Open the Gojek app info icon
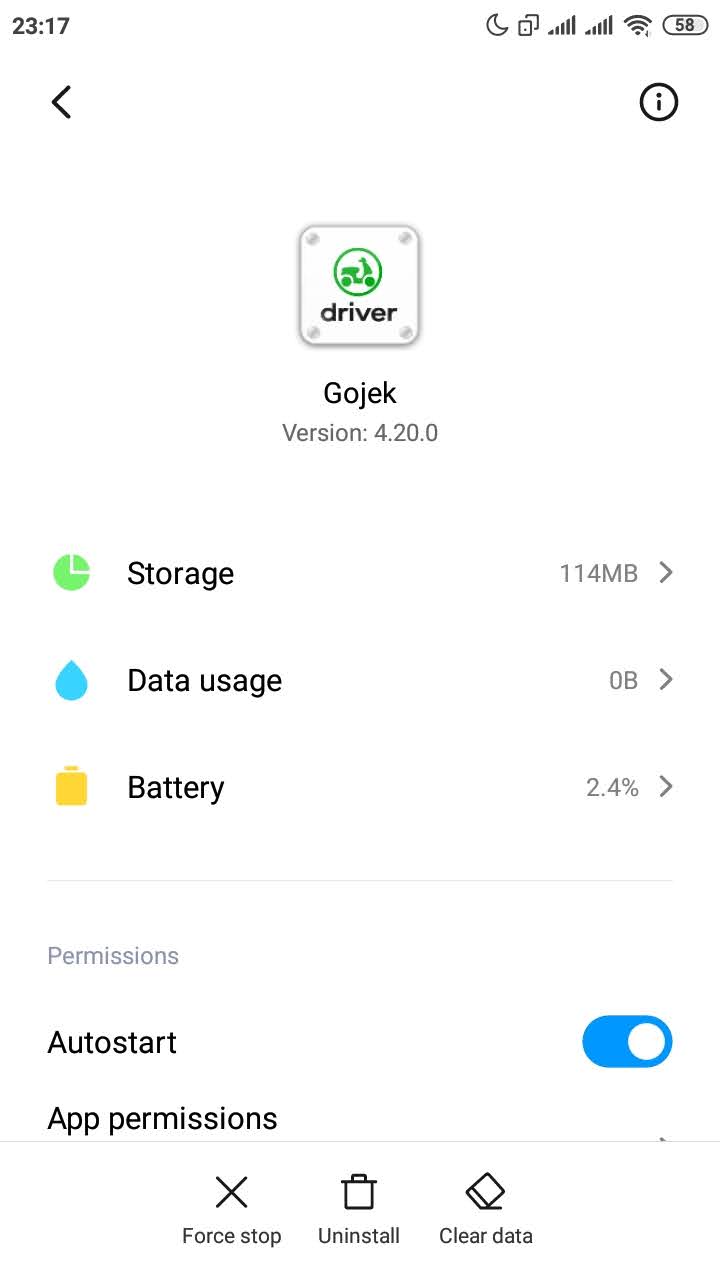The width and height of the screenshot is (720, 1280). point(658,101)
